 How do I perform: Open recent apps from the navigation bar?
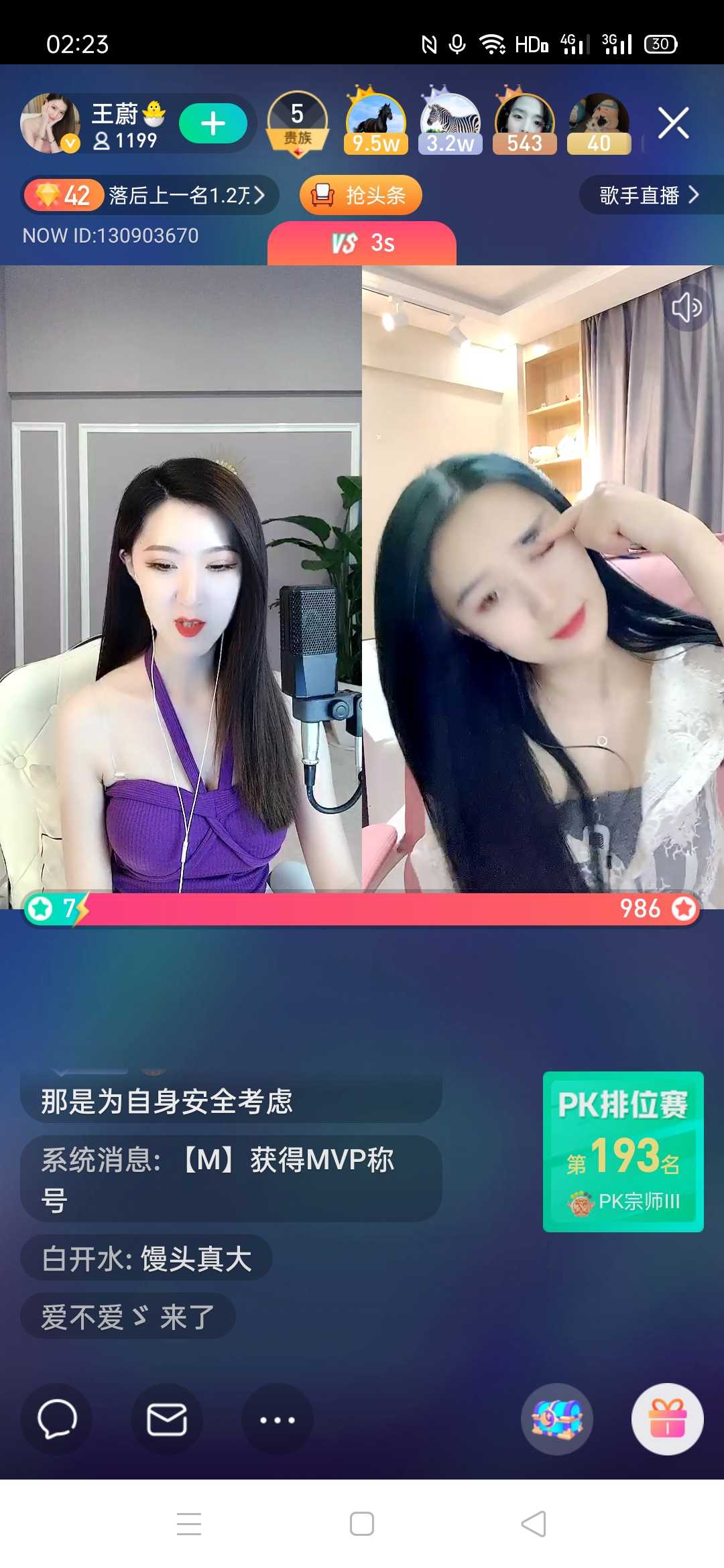point(189,1524)
